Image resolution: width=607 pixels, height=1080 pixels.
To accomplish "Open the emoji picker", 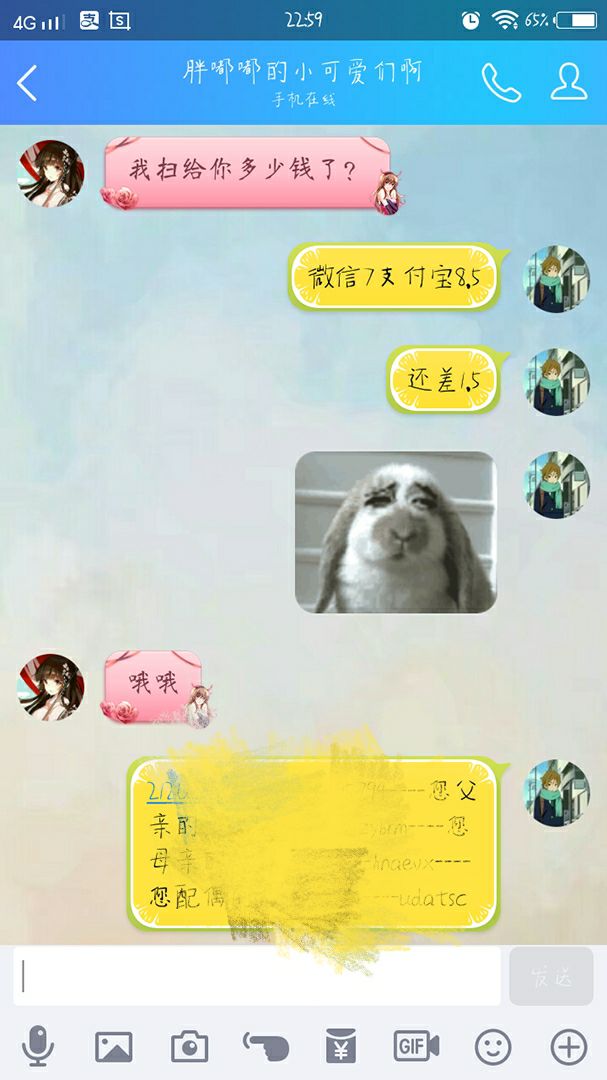I will [x=493, y=1047].
